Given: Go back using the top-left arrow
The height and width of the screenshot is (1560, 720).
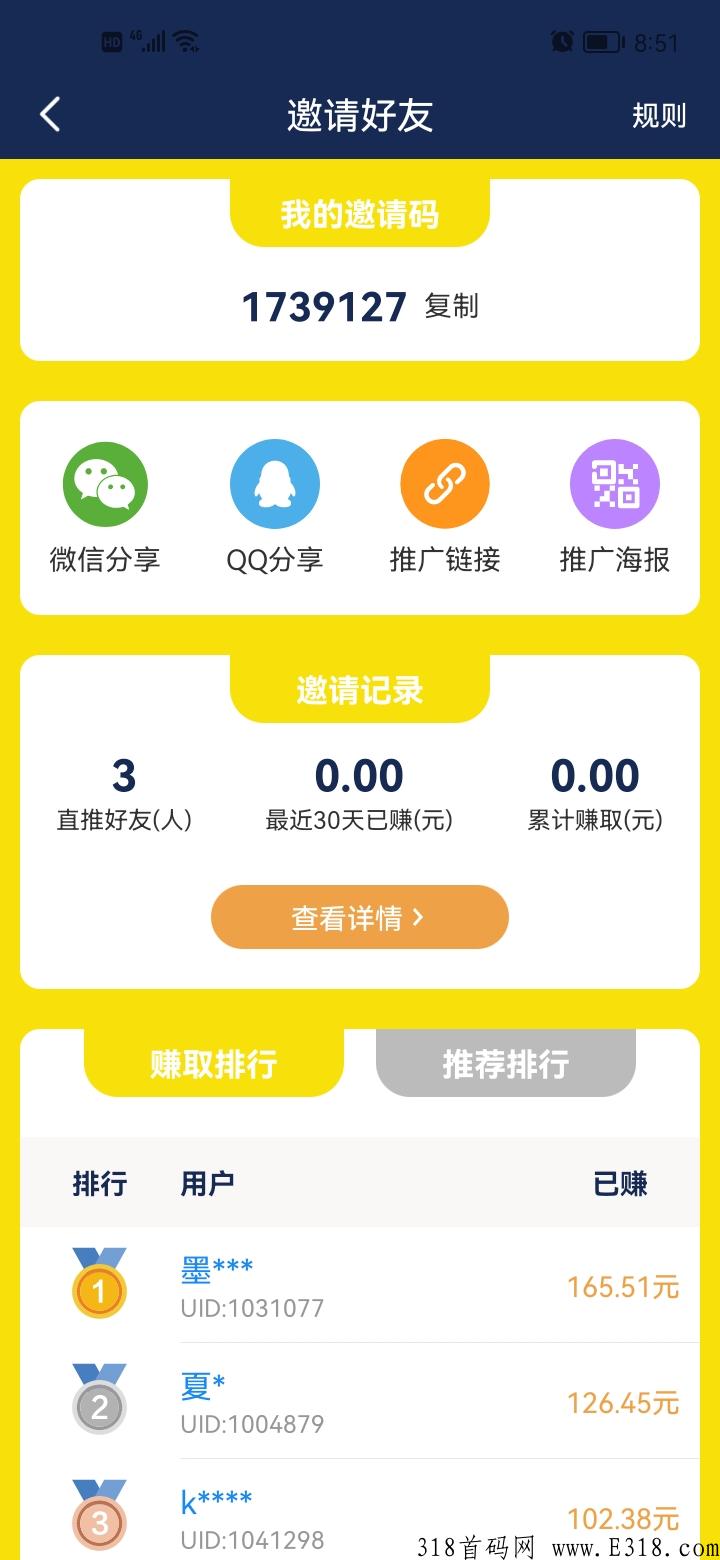Looking at the screenshot, I should (50, 115).
